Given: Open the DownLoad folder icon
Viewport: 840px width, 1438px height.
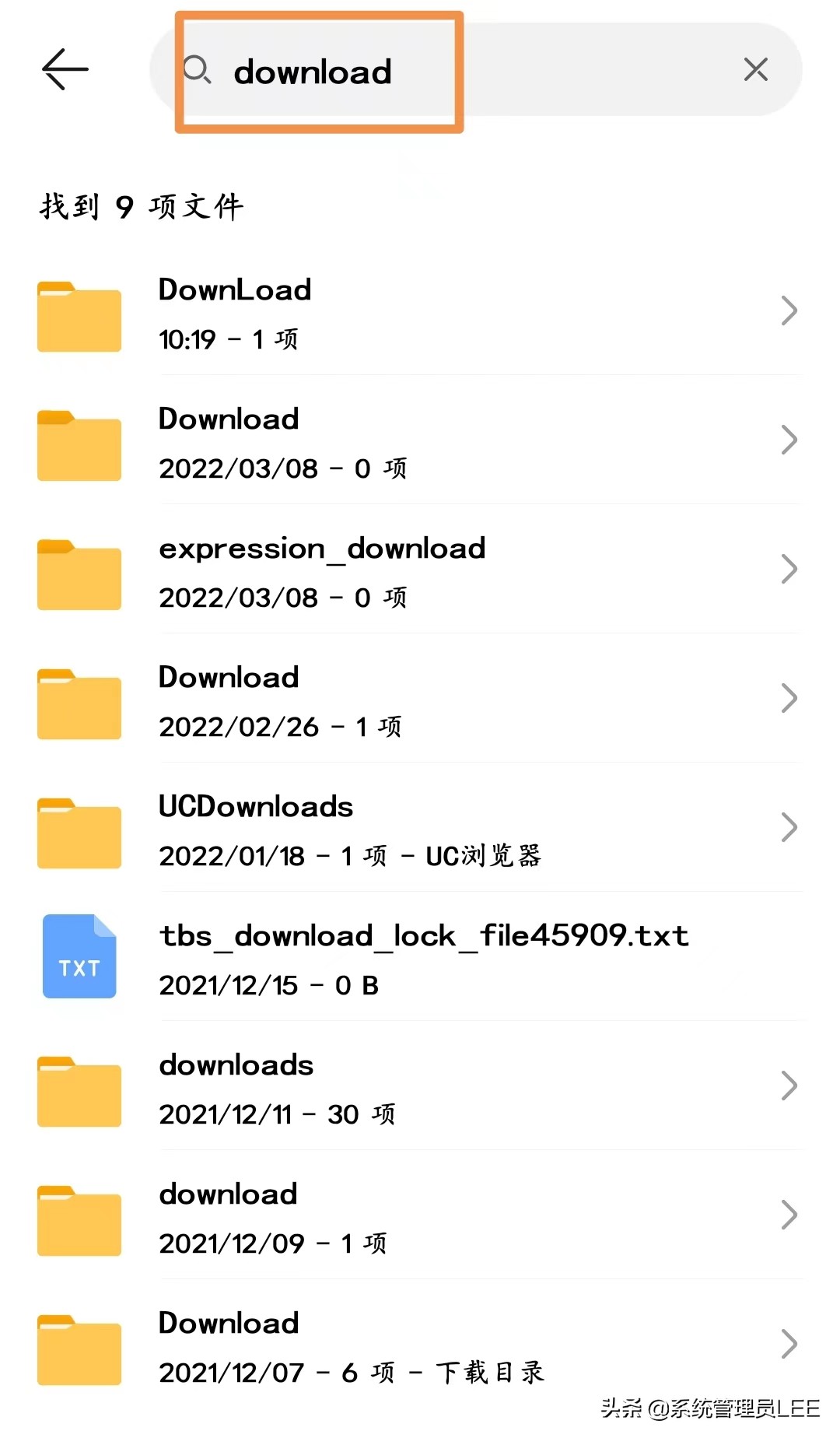Looking at the screenshot, I should [x=79, y=314].
